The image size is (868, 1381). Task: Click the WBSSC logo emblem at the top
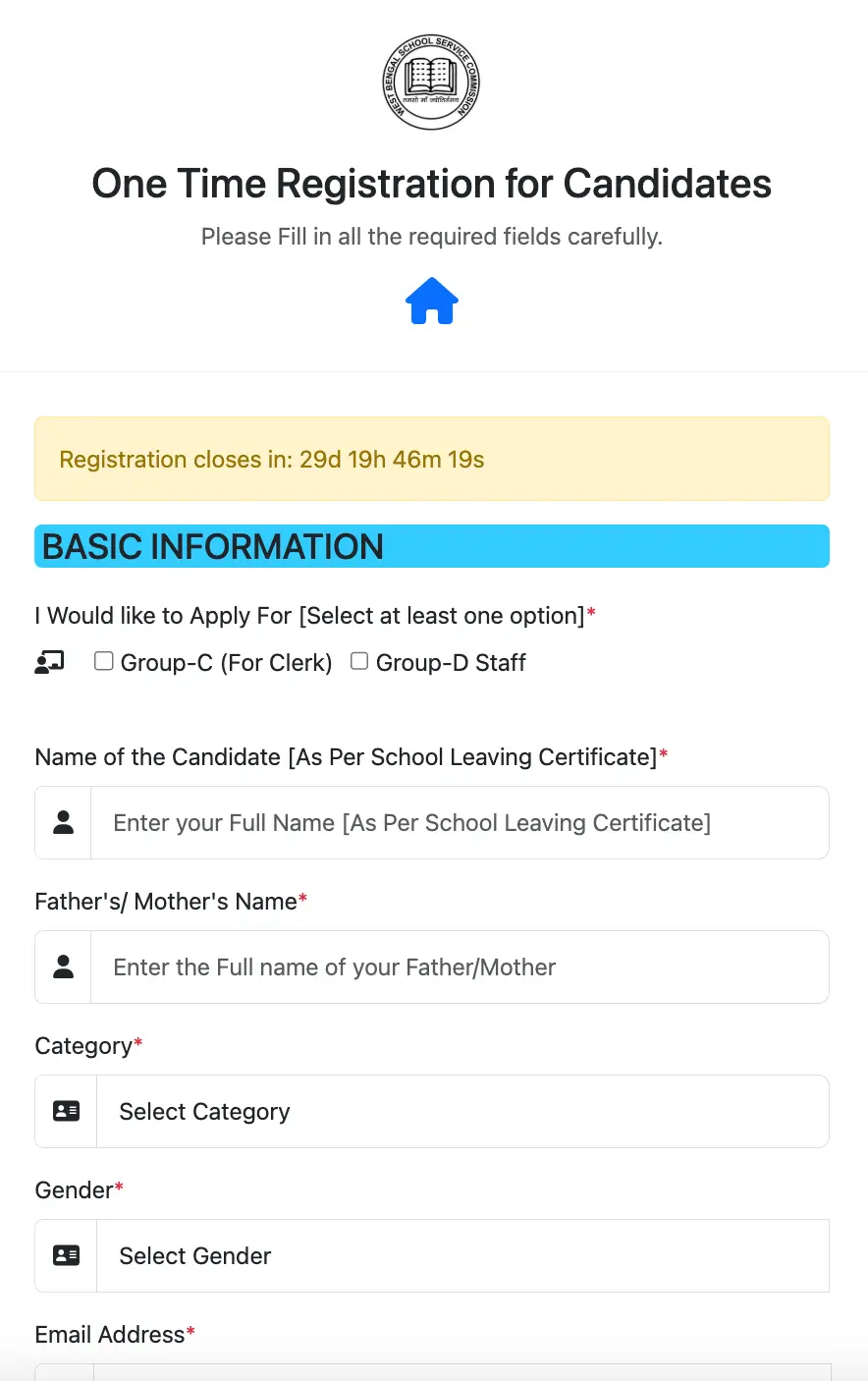tap(431, 83)
